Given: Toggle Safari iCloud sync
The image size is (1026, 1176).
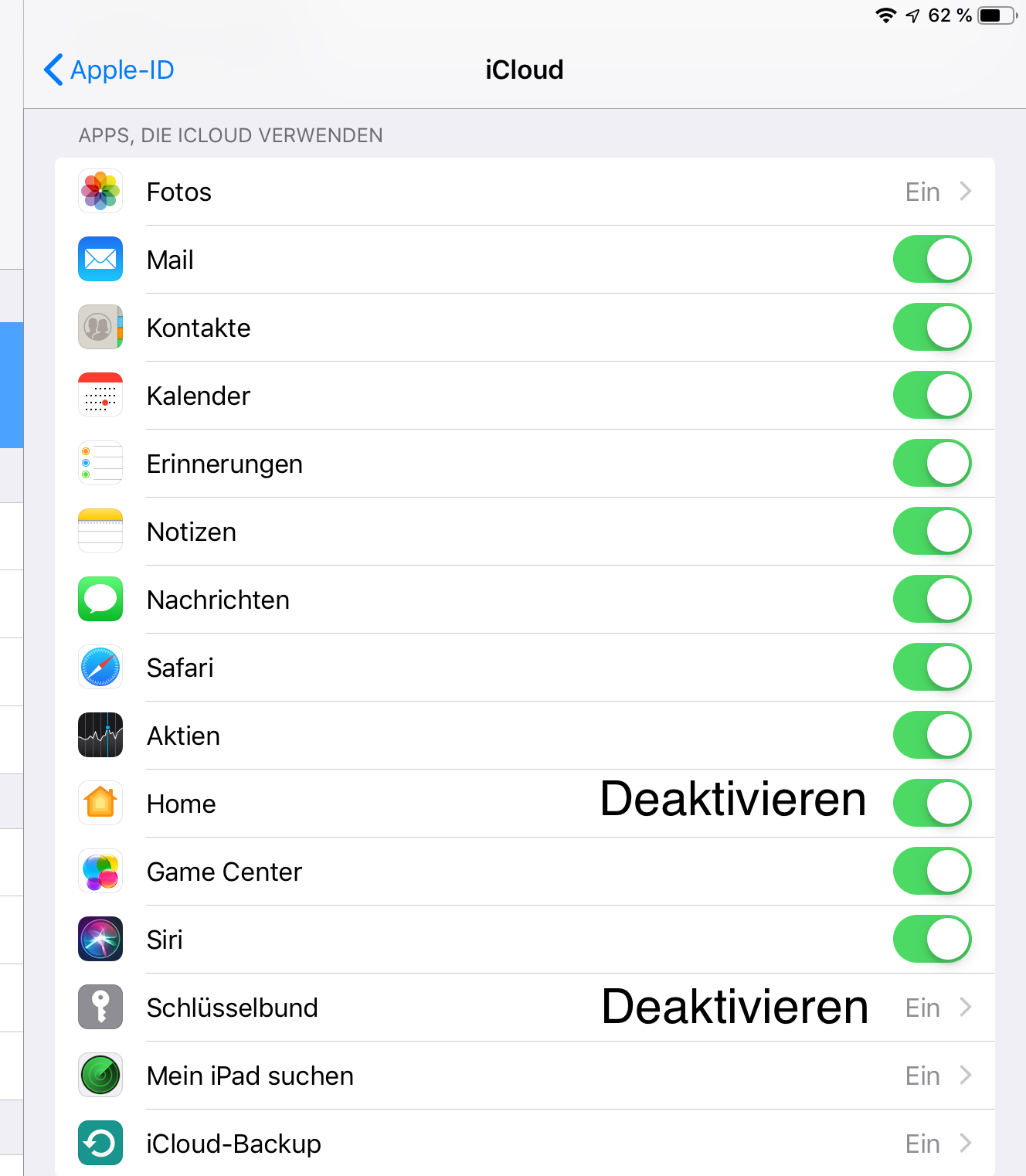Looking at the screenshot, I should [932, 668].
